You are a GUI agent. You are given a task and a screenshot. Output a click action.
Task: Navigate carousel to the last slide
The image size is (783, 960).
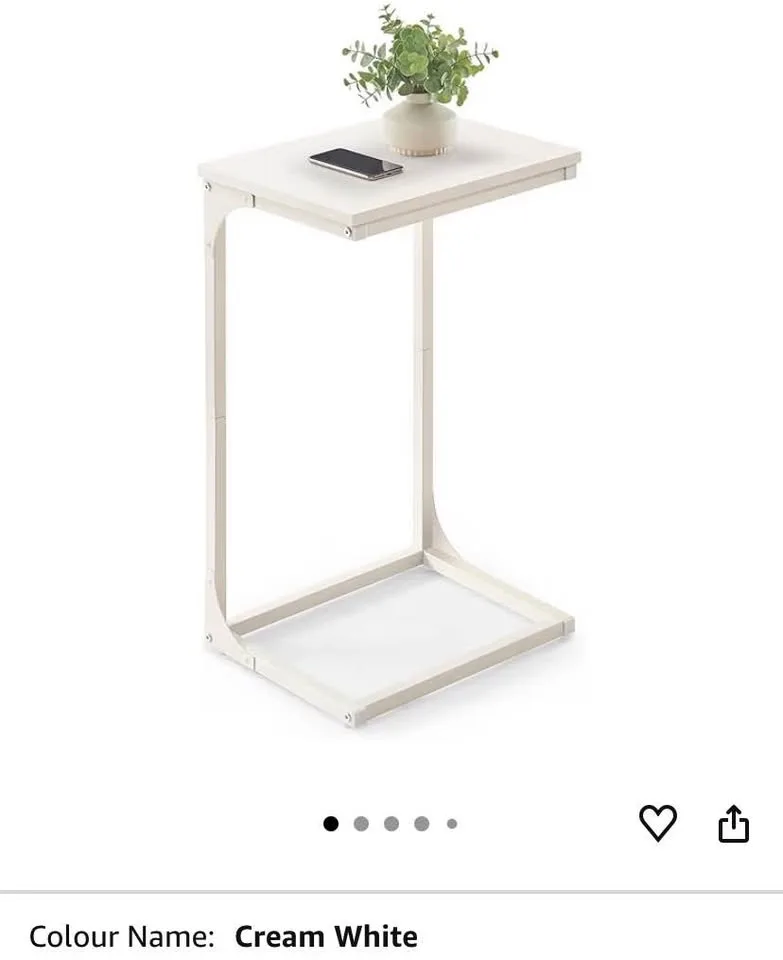(x=449, y=824)
